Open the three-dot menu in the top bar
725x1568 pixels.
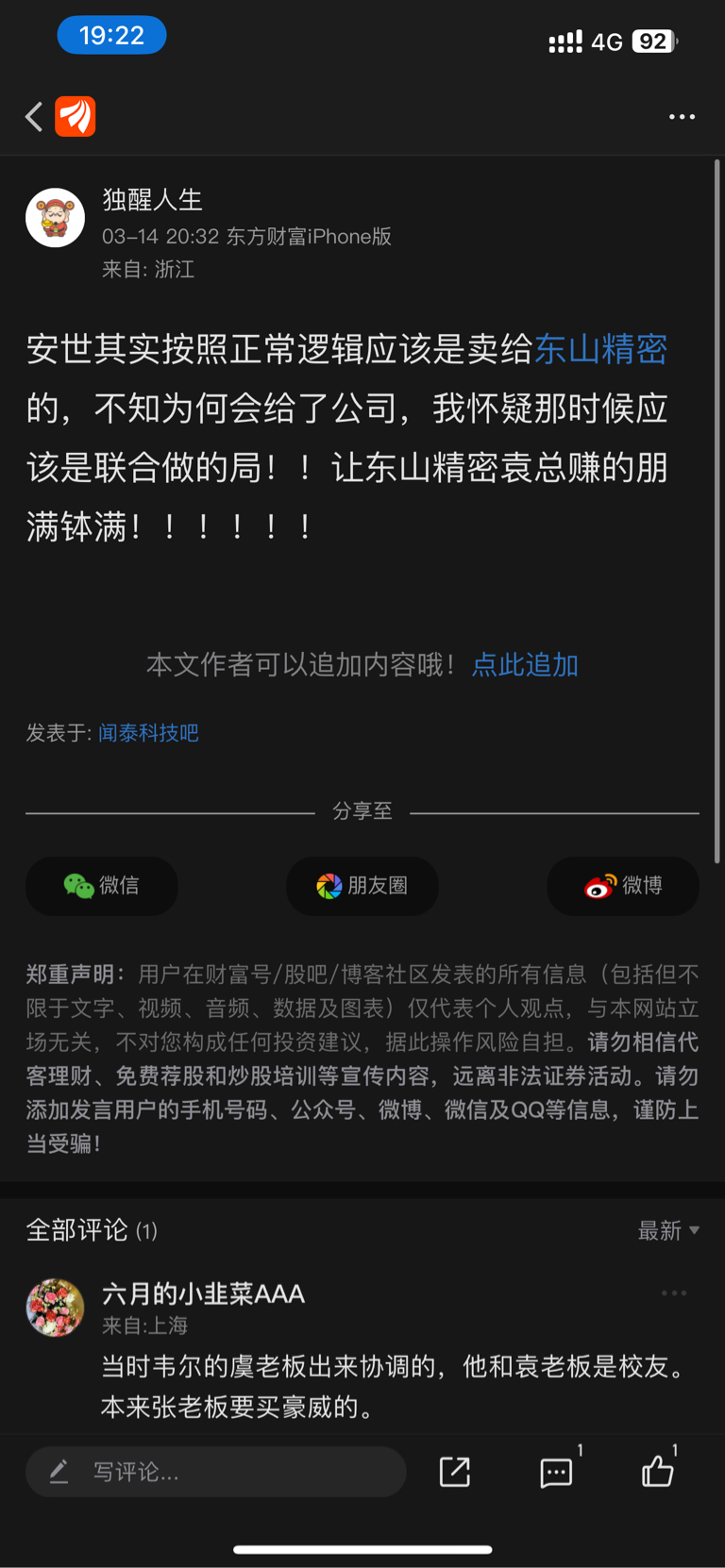coord(682,115)
